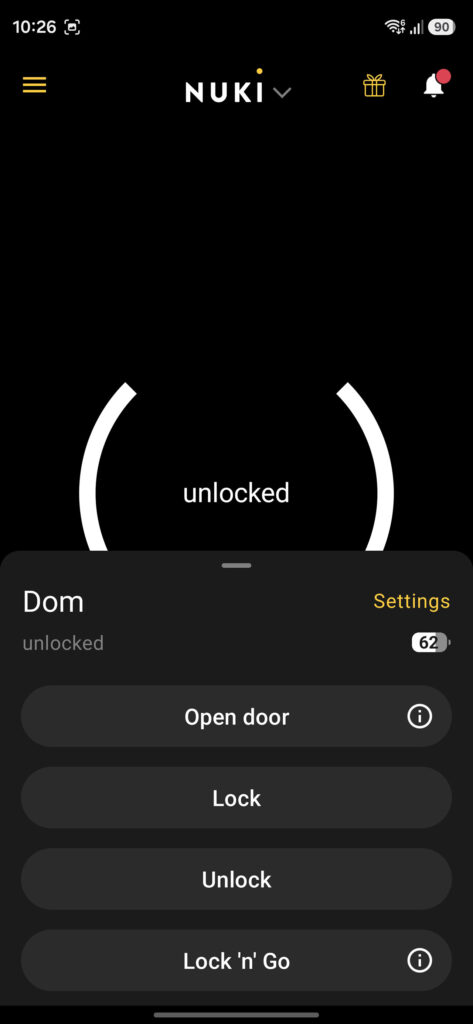View info about Lock 'n' Go
Viewport: 473px width, 1024px height.
tap(419, 961)
